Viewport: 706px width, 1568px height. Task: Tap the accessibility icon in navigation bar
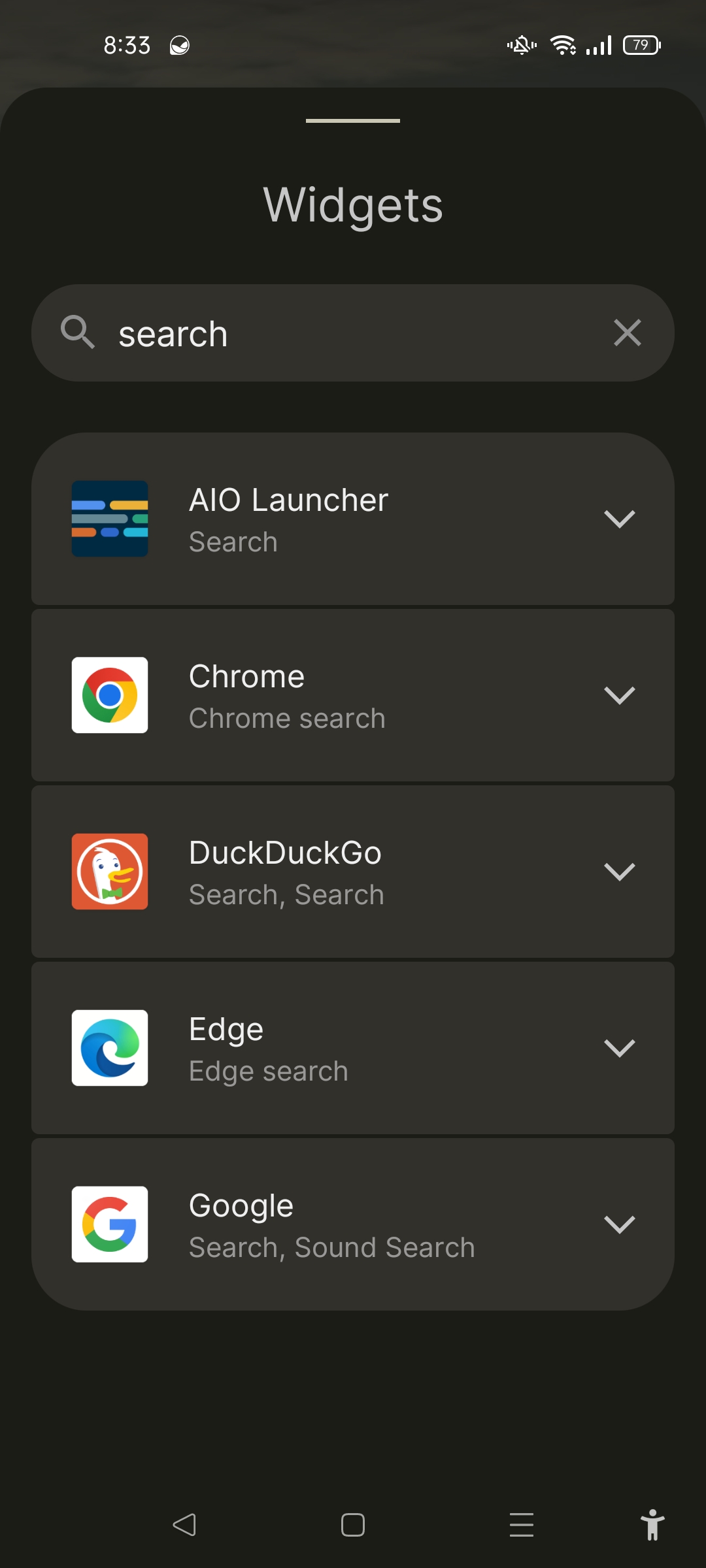651,1524
